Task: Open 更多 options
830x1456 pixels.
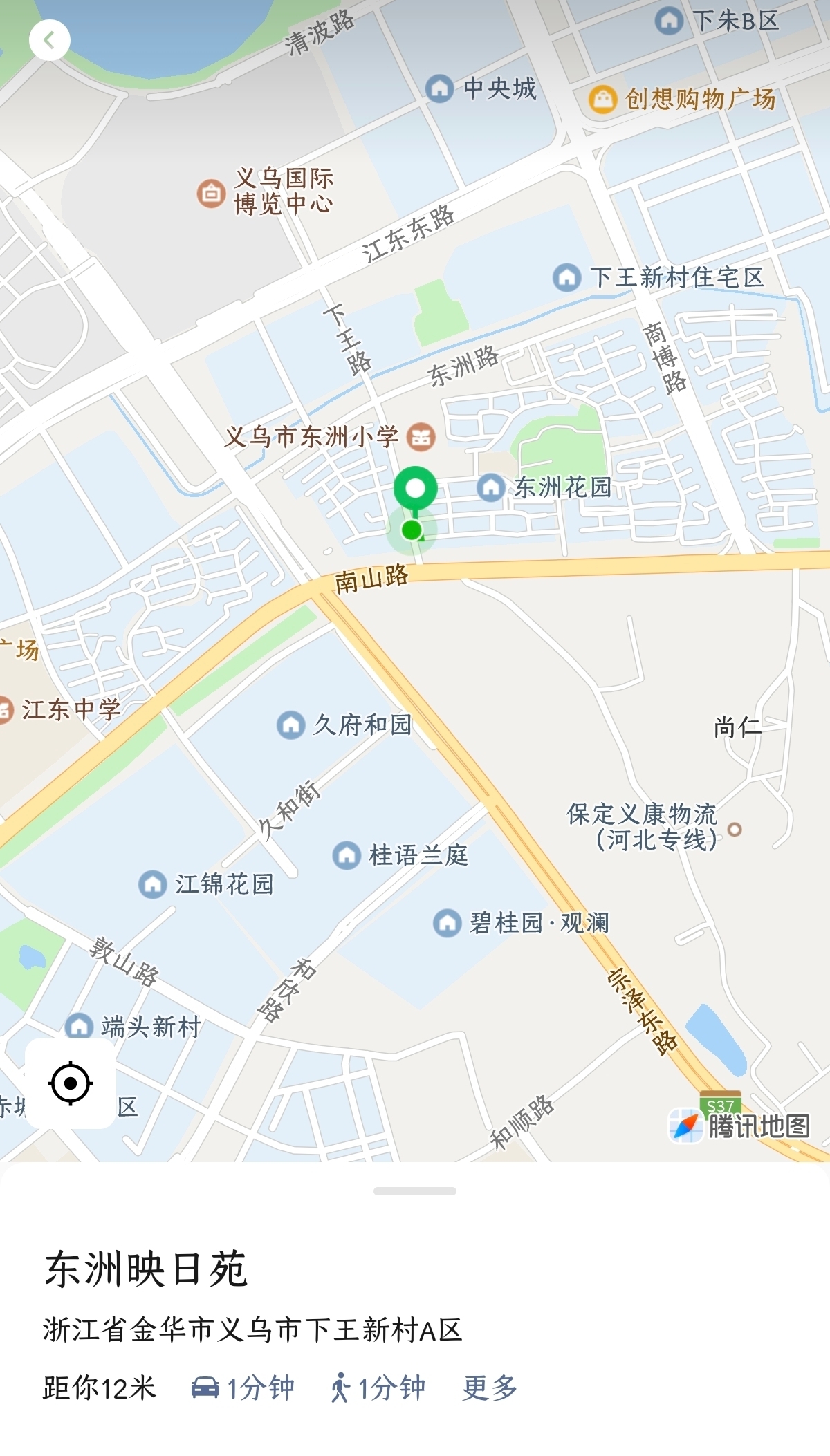Action: tap(490, 1388)
